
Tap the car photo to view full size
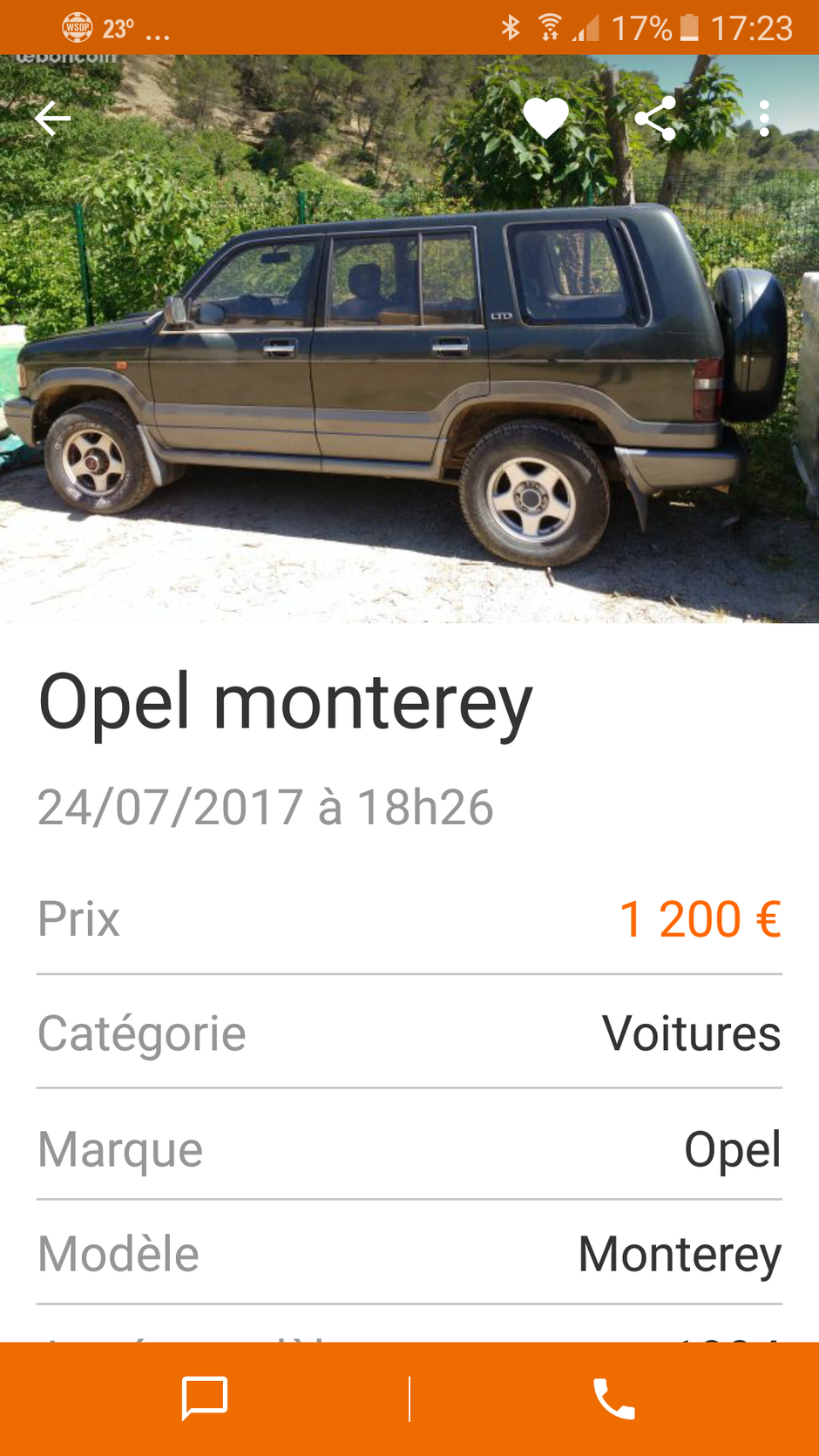click(409, 392)
